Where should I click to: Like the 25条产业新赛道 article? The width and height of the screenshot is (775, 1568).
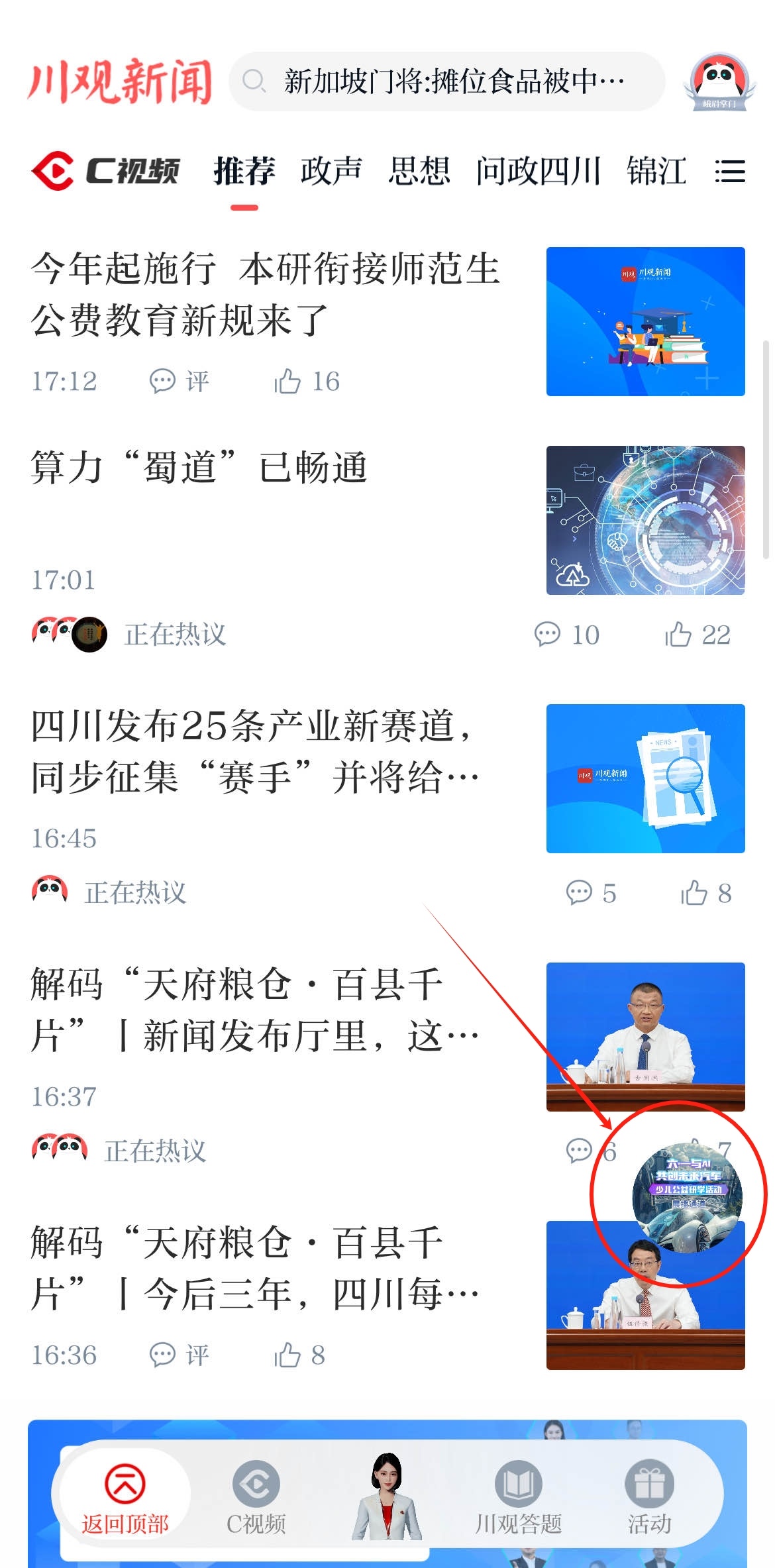pyautogui.click(x=706, y=893)
